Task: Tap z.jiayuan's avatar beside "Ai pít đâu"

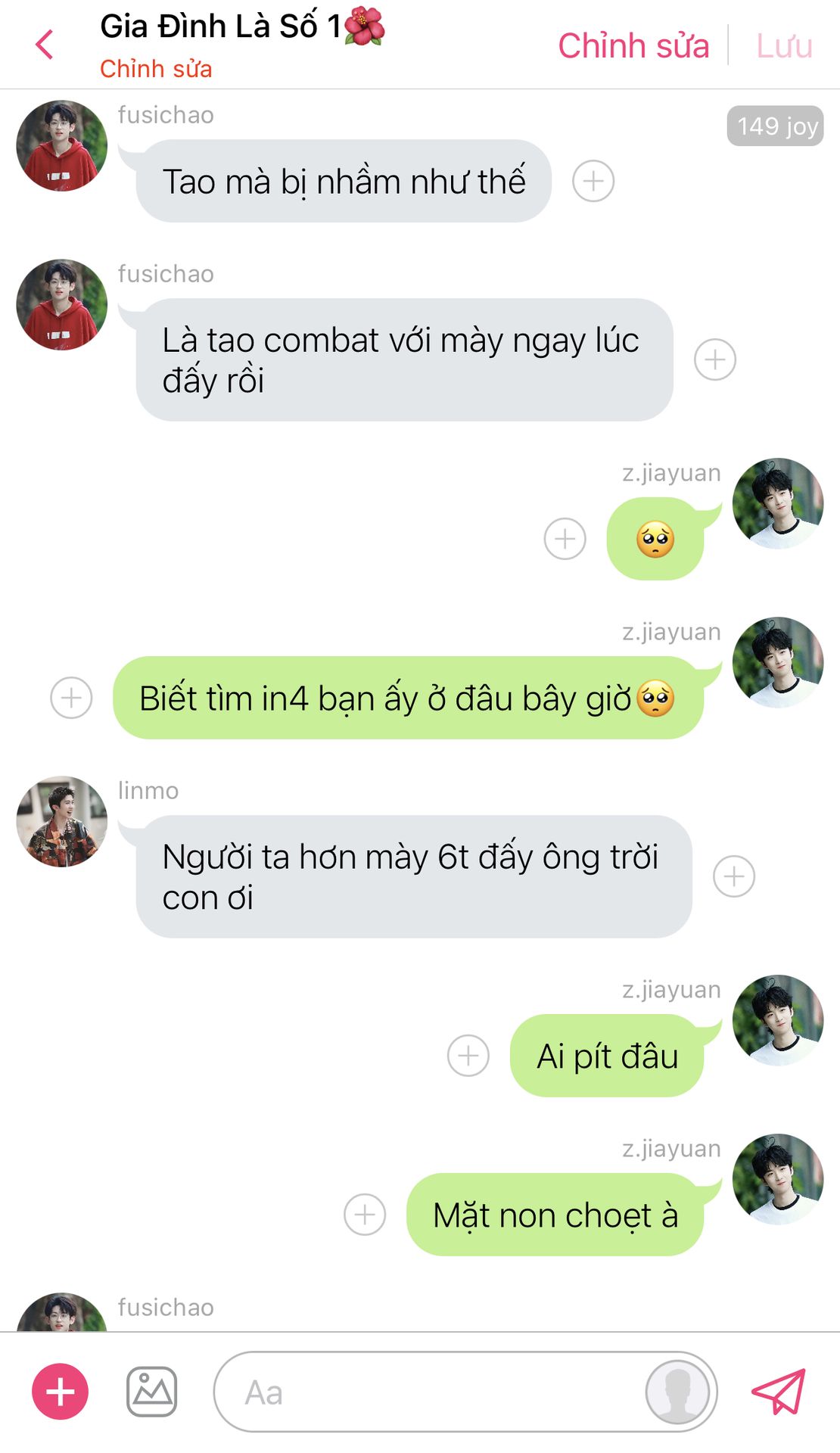Action: (x=778, y=1020)
